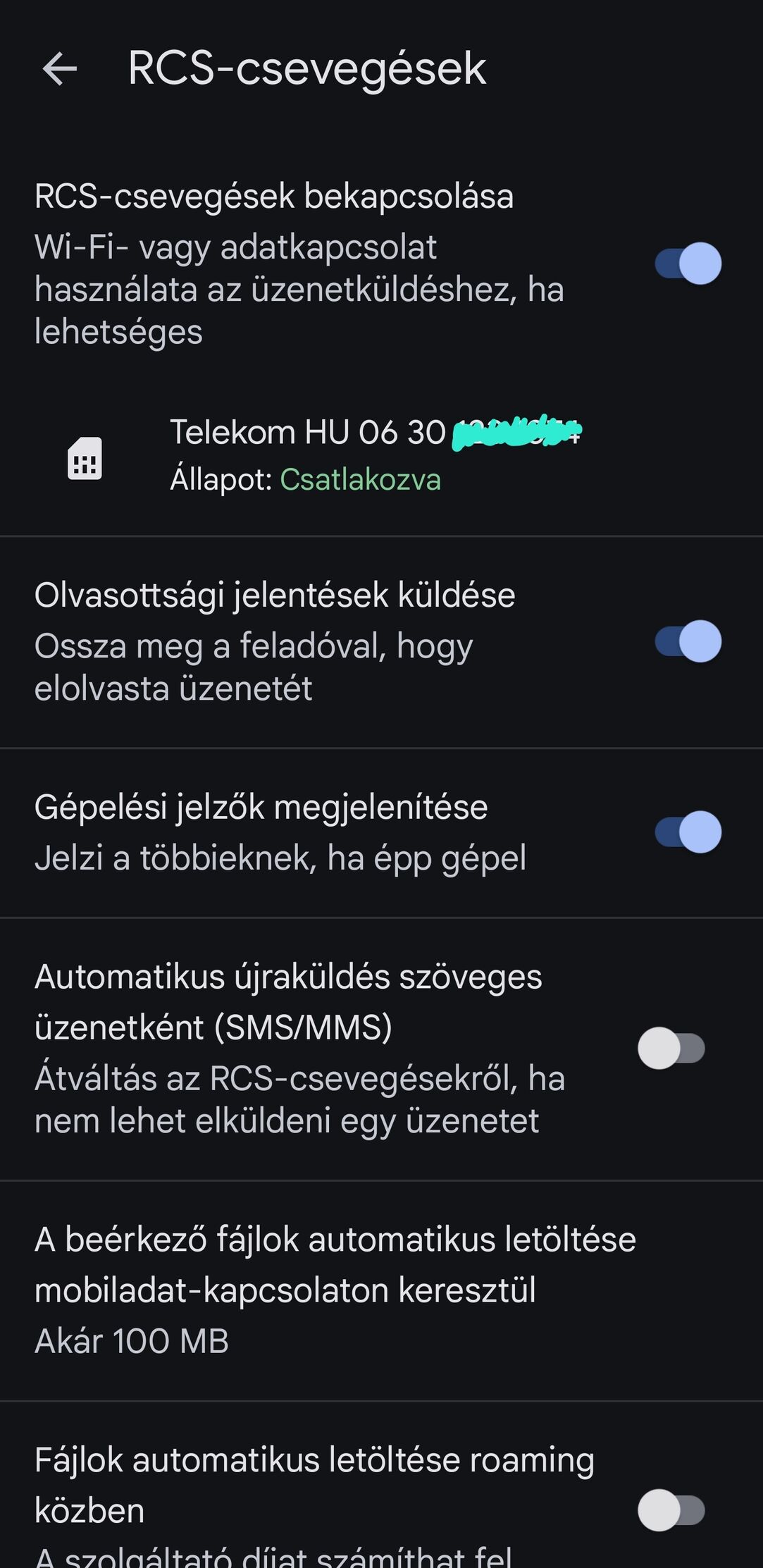The height and width of the screenshot is (1568, 763).
Task: Disable RCS-csevegések bekapcsolása switch
Action: pos(688,264)
